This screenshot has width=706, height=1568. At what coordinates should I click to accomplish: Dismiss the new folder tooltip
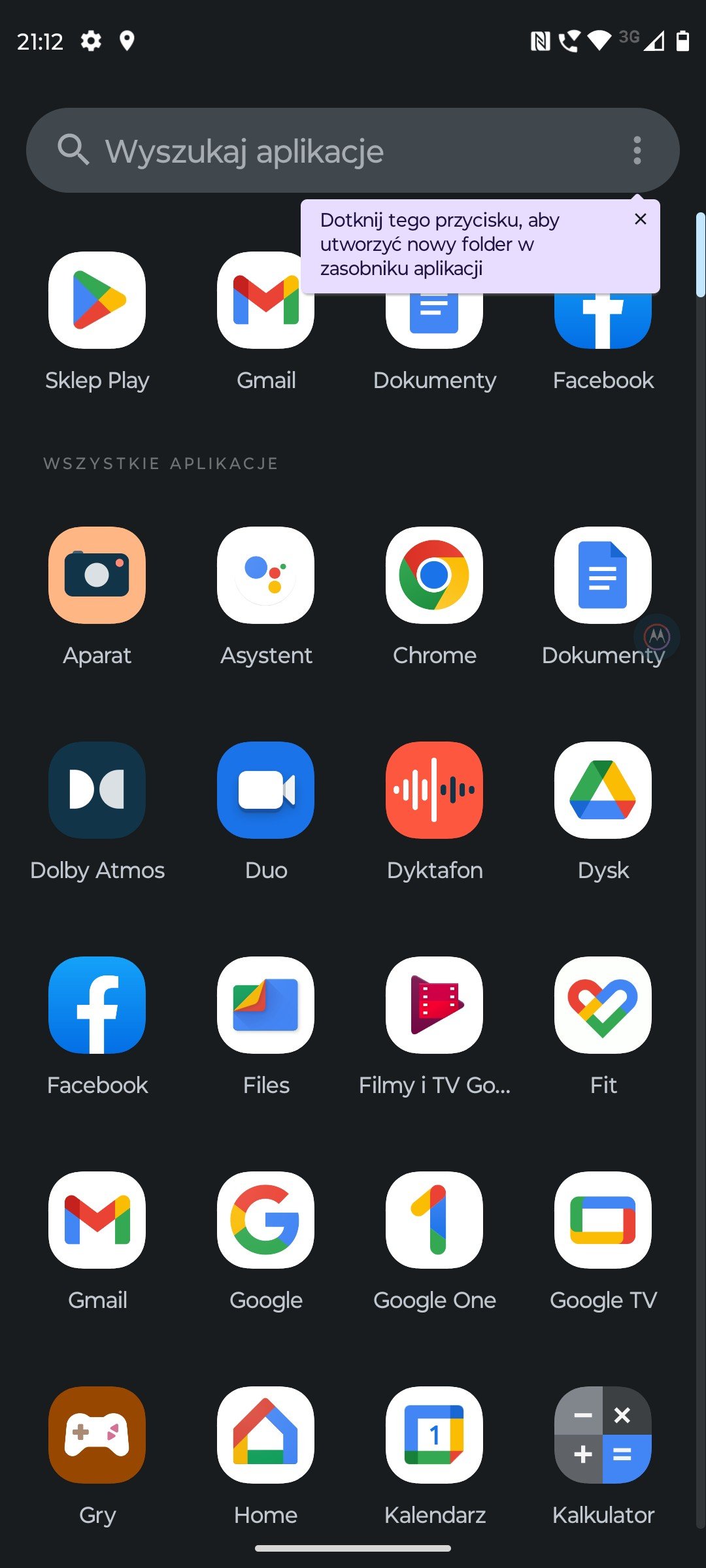coord(641,220)
